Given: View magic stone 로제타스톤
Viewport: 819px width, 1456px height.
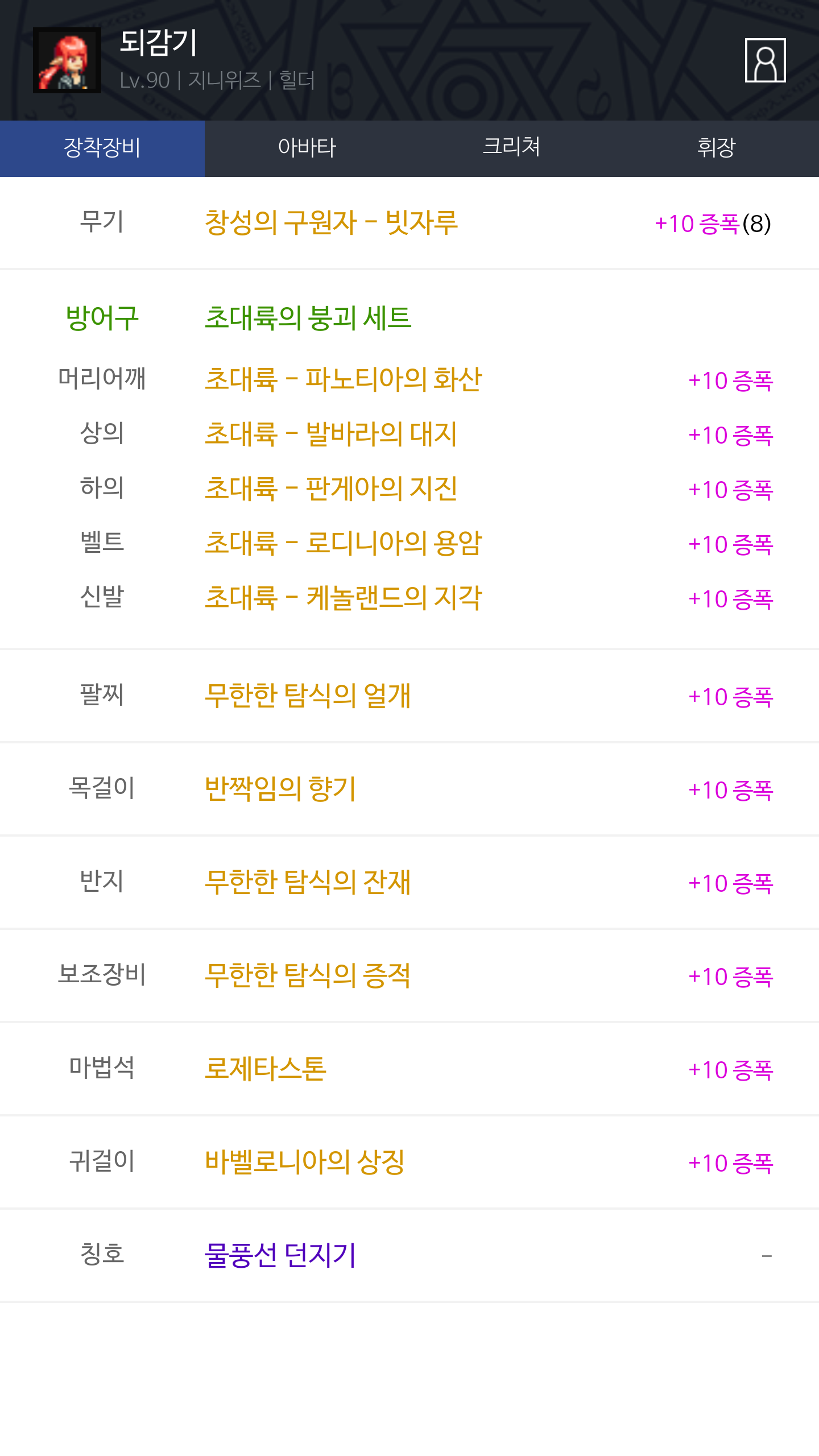Looking at the screenshot, I should [x=265, y=1069].
